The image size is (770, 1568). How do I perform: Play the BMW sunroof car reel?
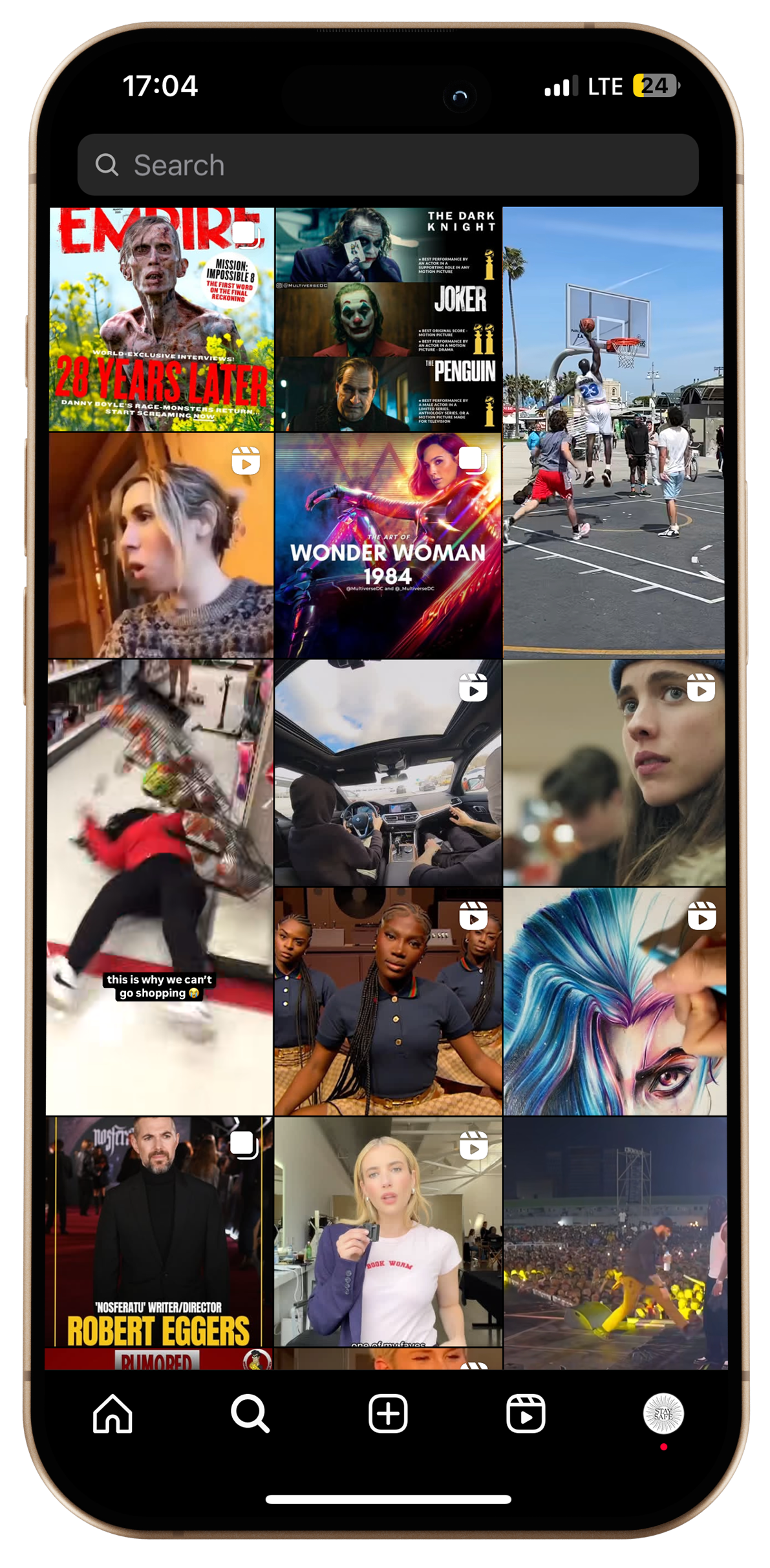pyautogui.click(x=388, y=773)
